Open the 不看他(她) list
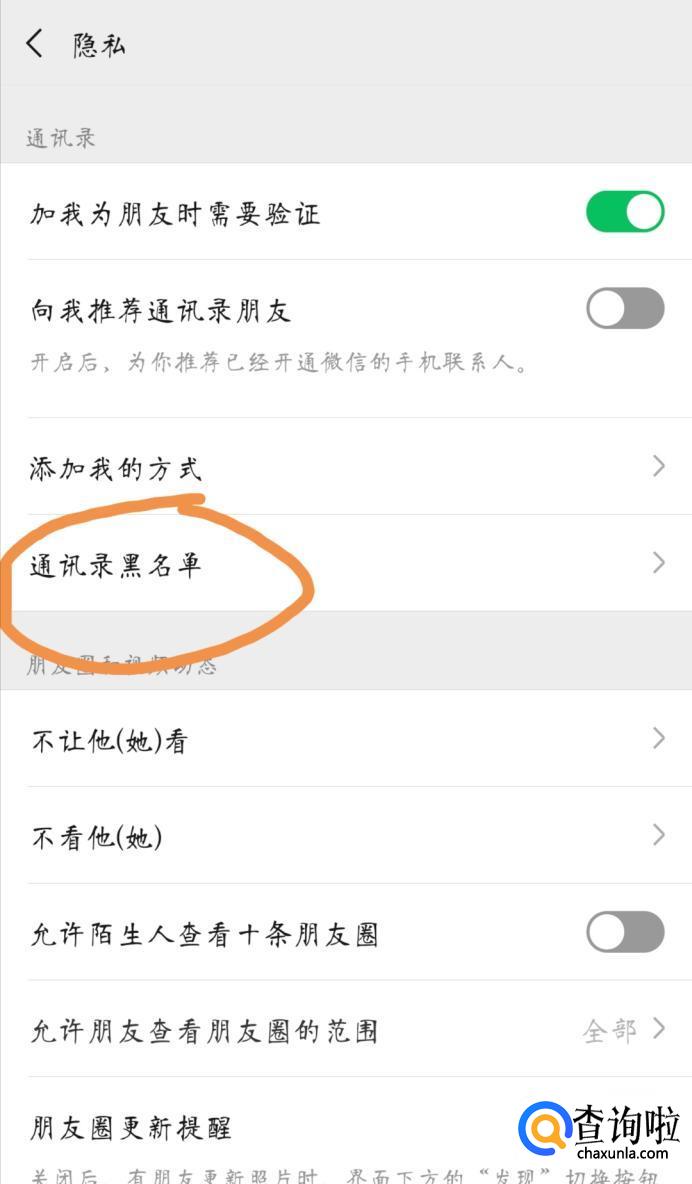 [x=346, y=836]
